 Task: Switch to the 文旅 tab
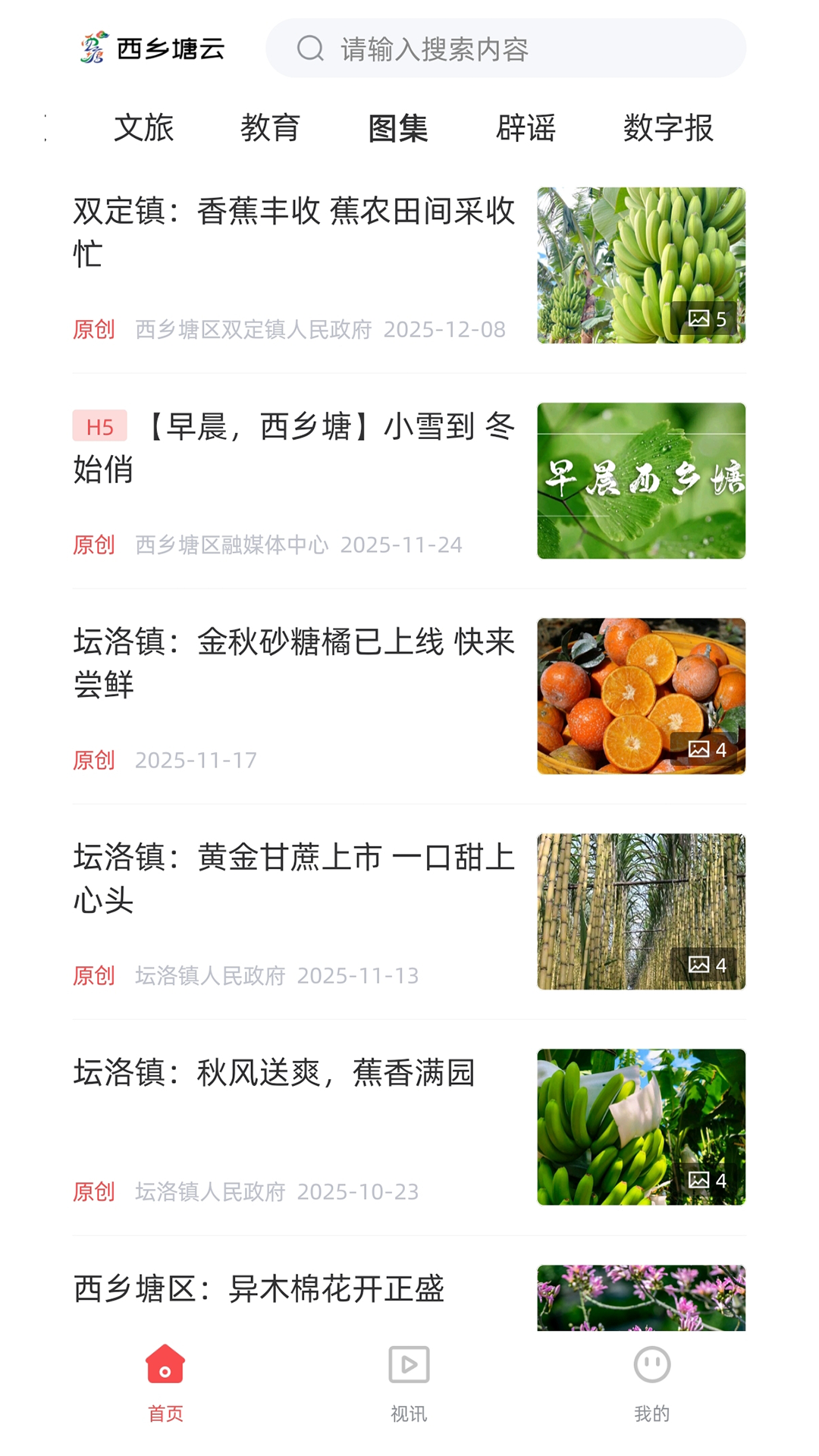coord(143,127)
